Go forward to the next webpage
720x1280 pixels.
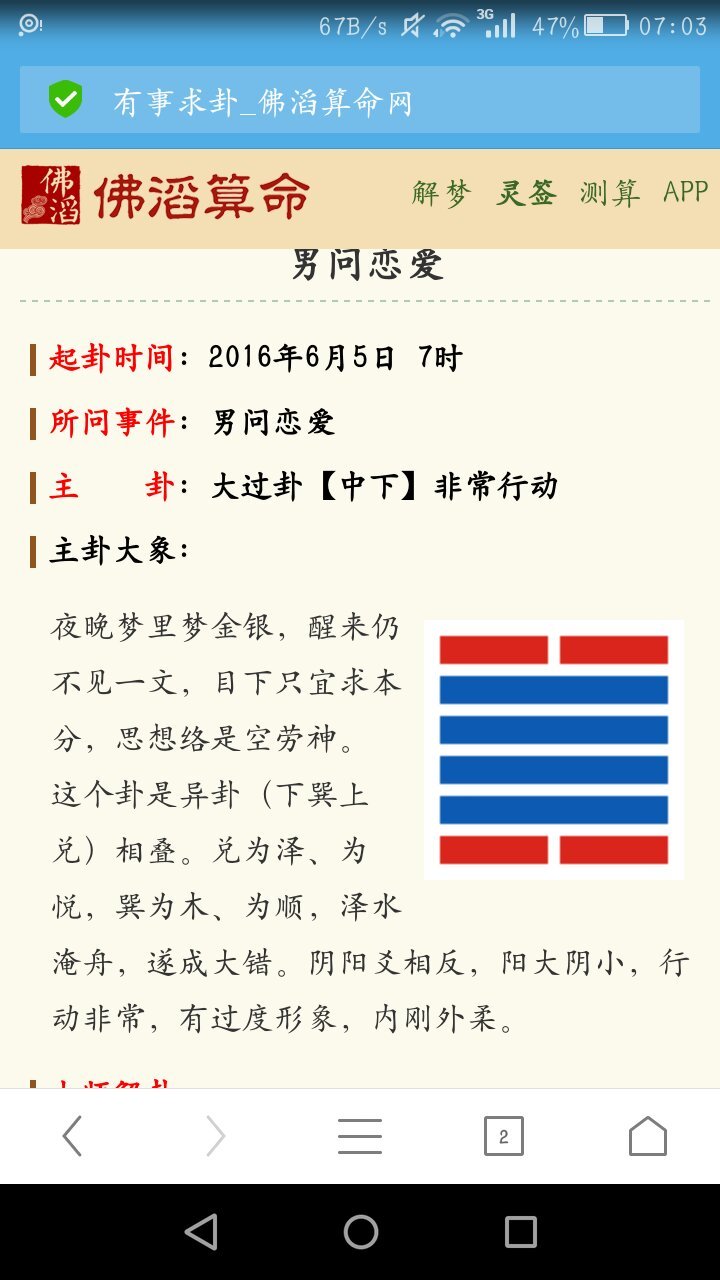coord(216,1136)
